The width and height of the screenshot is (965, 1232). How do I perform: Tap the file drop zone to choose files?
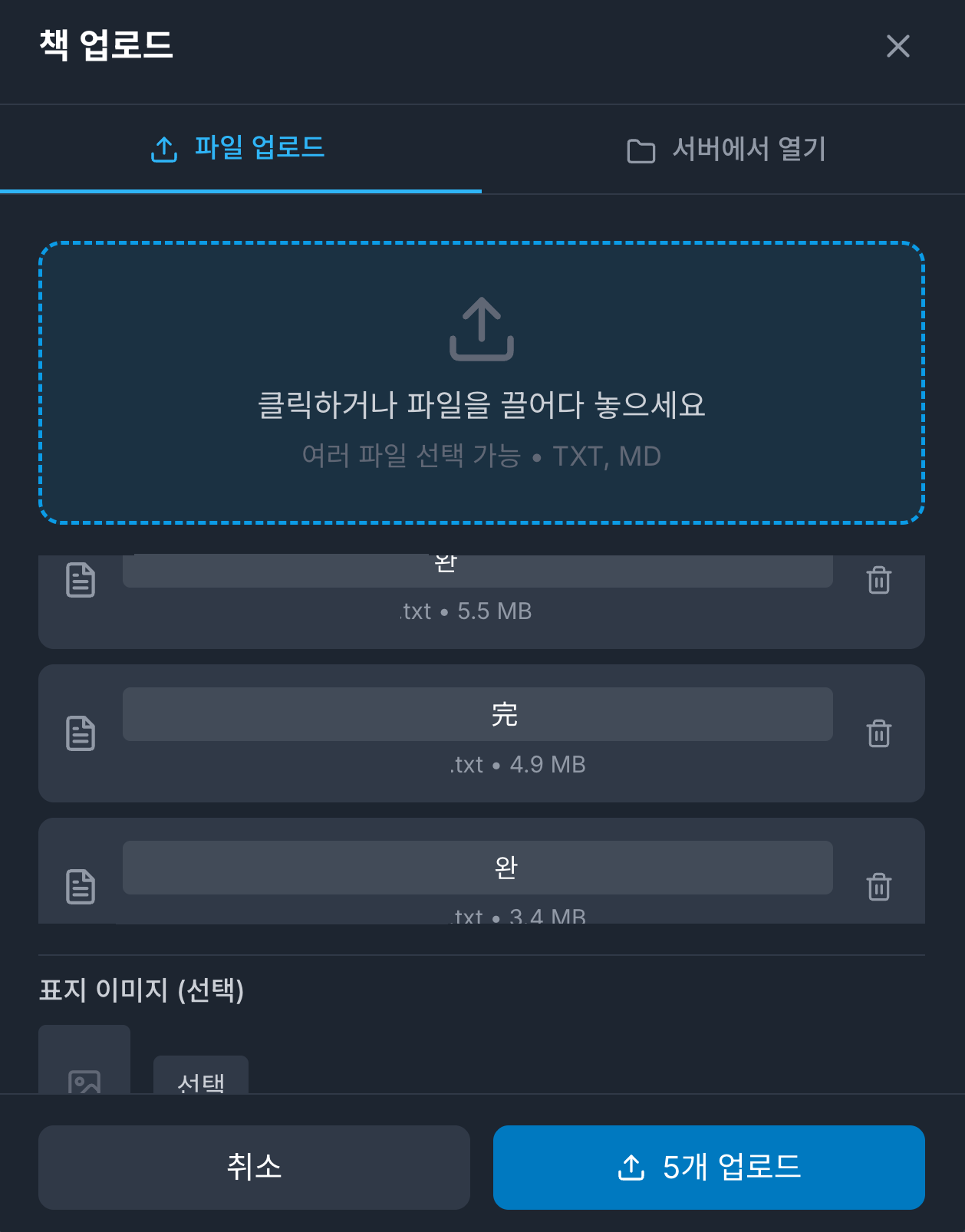point(482,383)
